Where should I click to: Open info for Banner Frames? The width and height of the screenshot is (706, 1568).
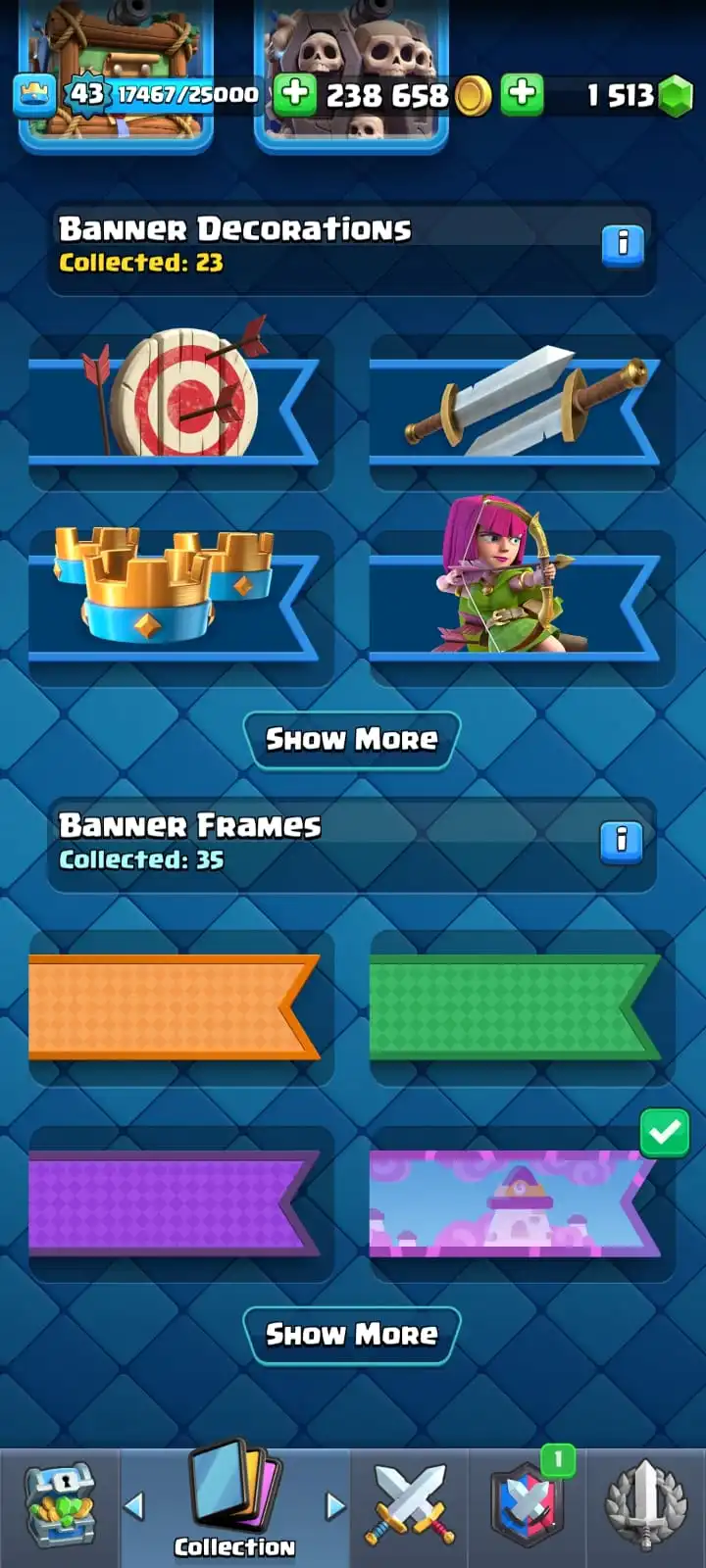click(622, 841)
